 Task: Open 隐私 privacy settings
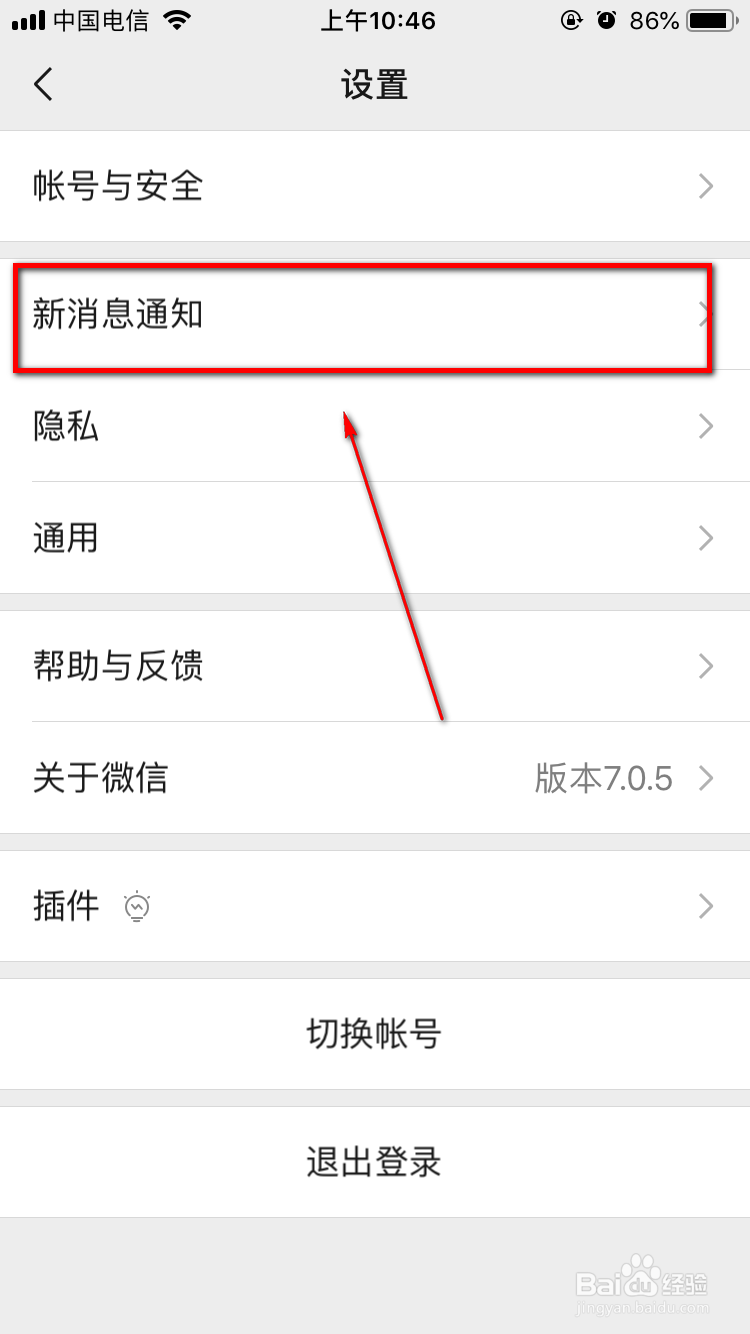[x=375, y=426]
